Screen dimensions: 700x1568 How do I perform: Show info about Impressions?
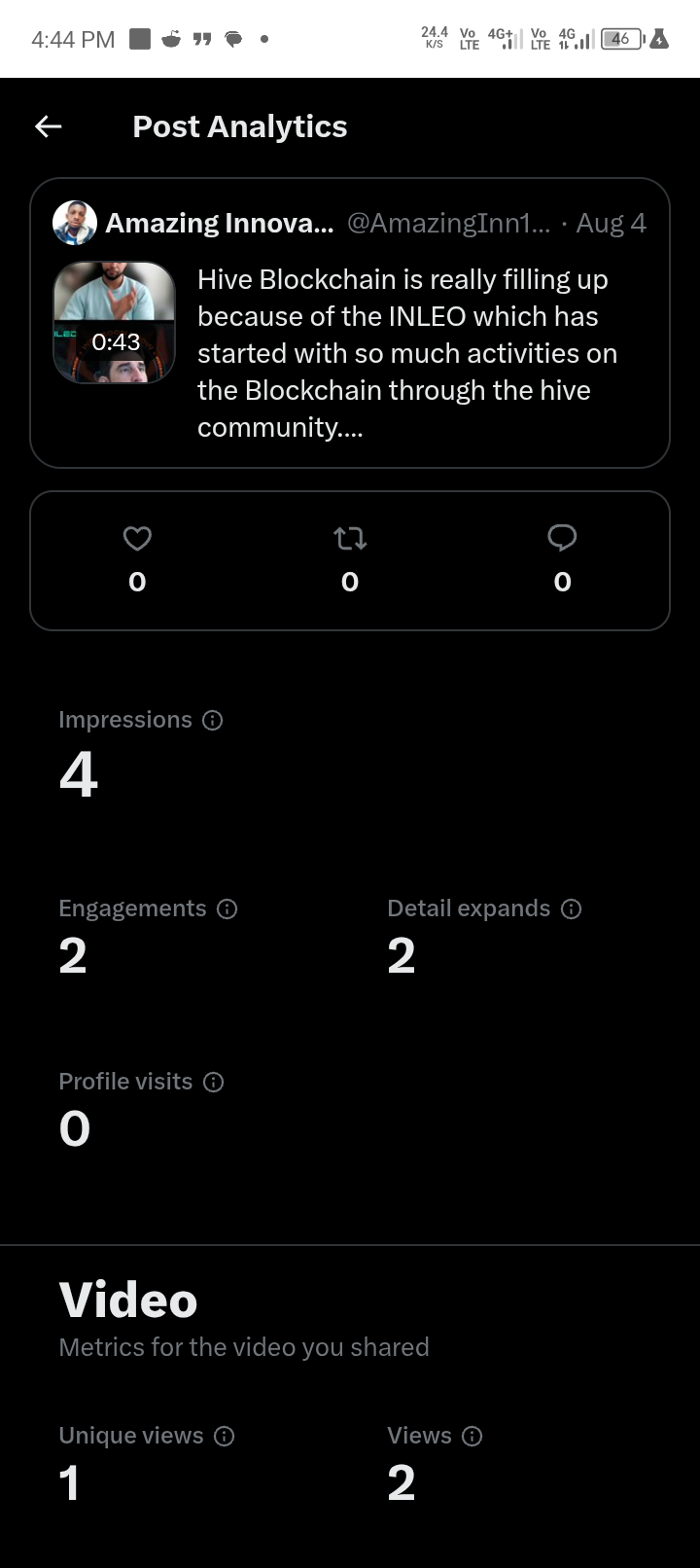(x=212, y=720)
